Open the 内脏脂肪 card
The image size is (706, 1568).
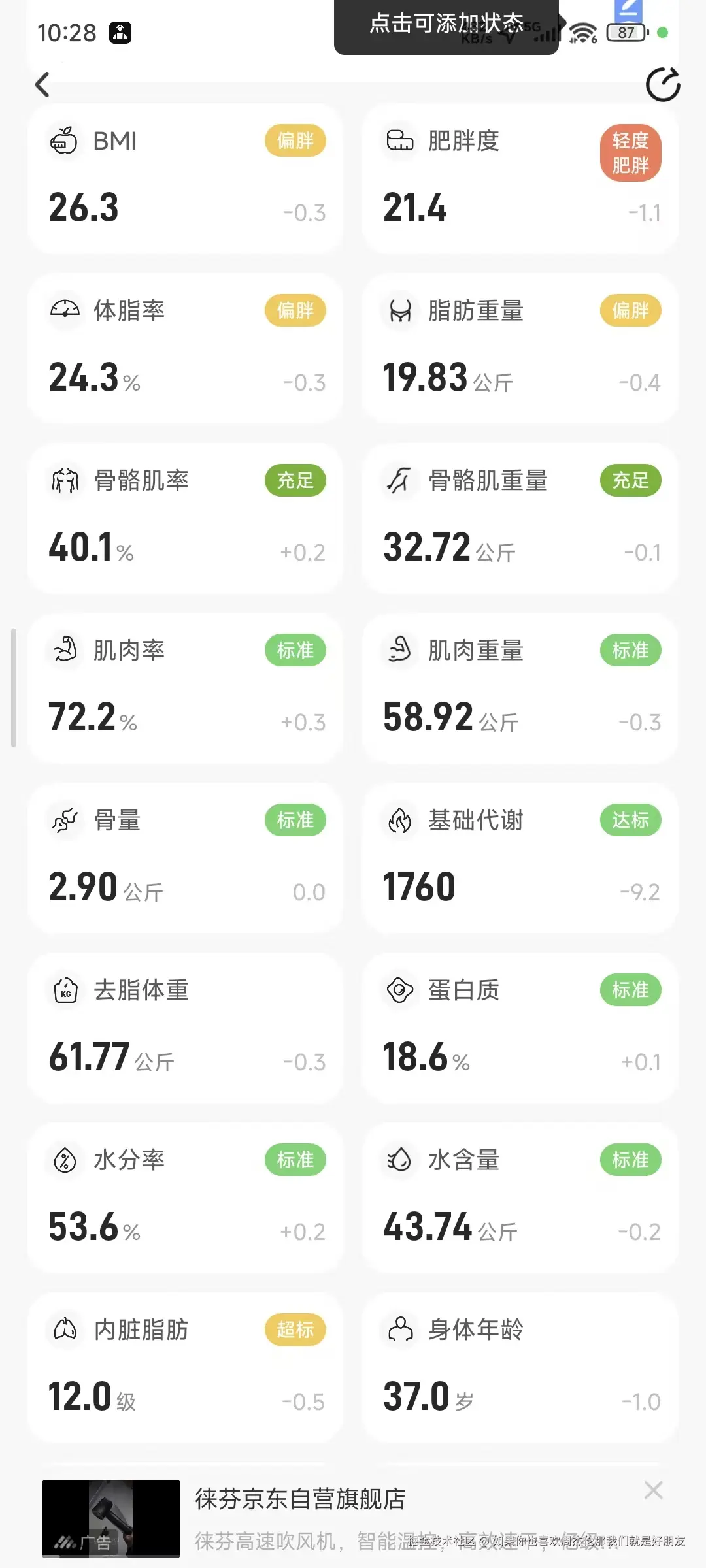pos(186,1367)
